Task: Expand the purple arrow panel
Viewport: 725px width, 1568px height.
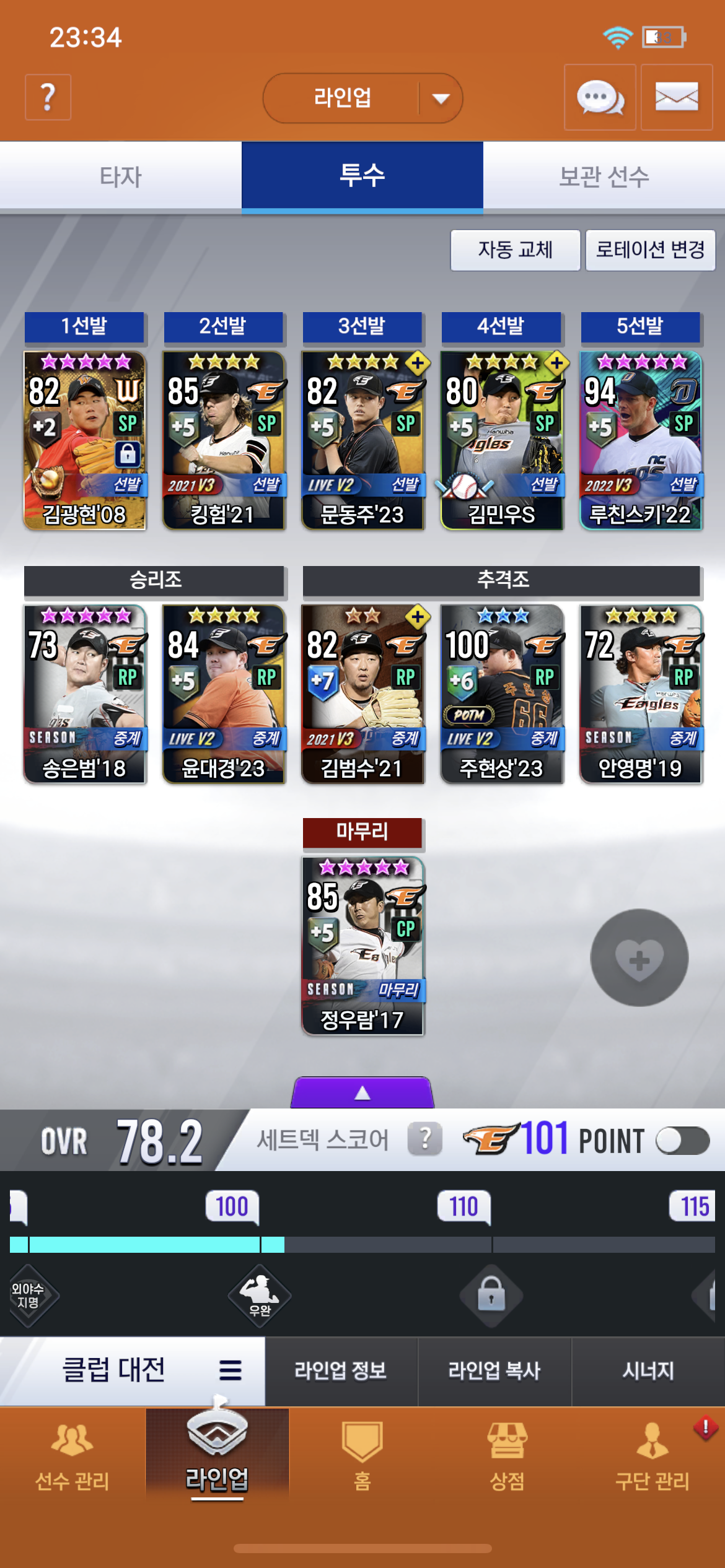Action: click(362, 1092)
